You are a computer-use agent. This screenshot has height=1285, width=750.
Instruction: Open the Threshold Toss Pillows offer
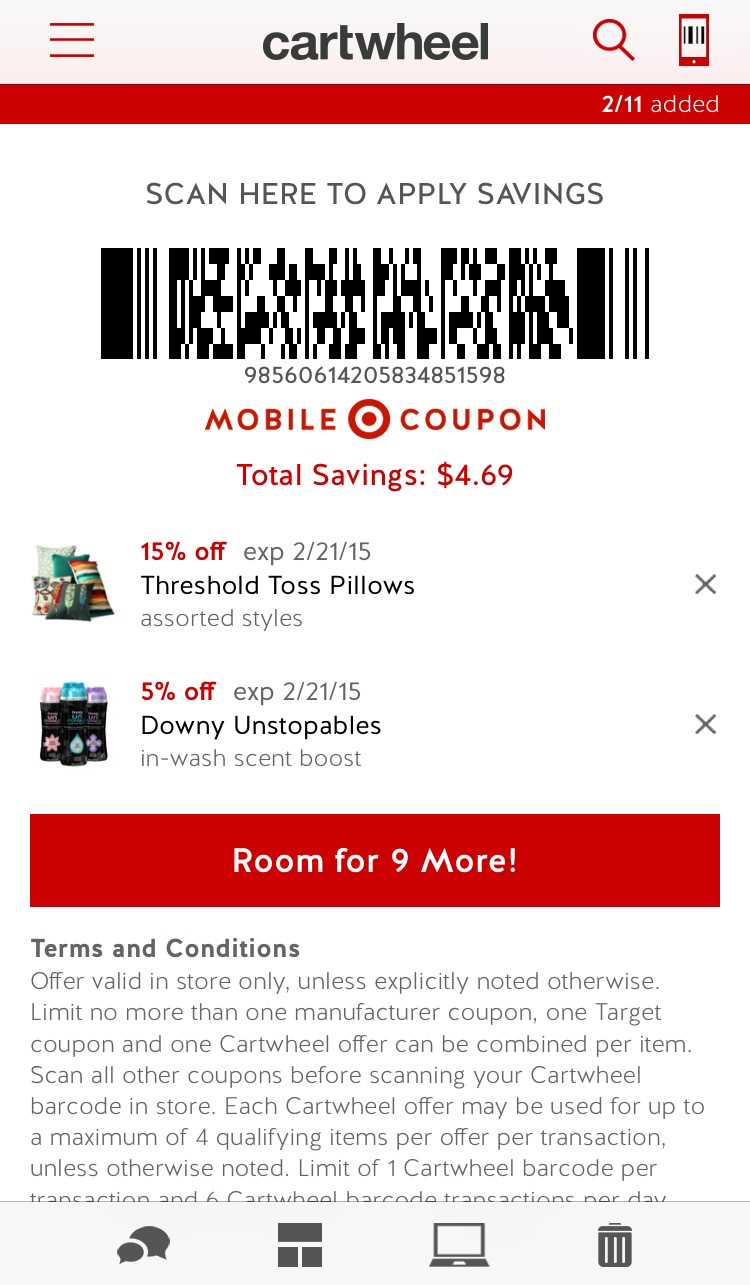pyautogui.click(x=278, y=585)
